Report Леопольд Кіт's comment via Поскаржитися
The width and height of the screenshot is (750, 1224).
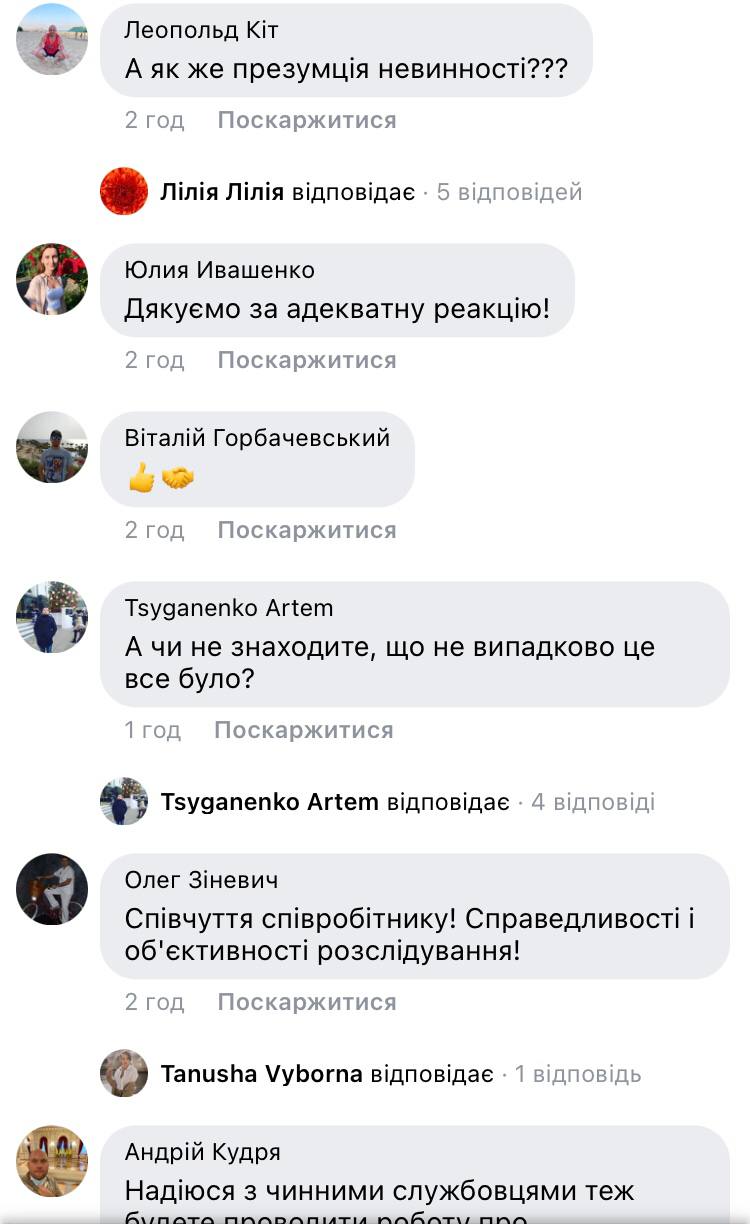click(x=307, y=121)
